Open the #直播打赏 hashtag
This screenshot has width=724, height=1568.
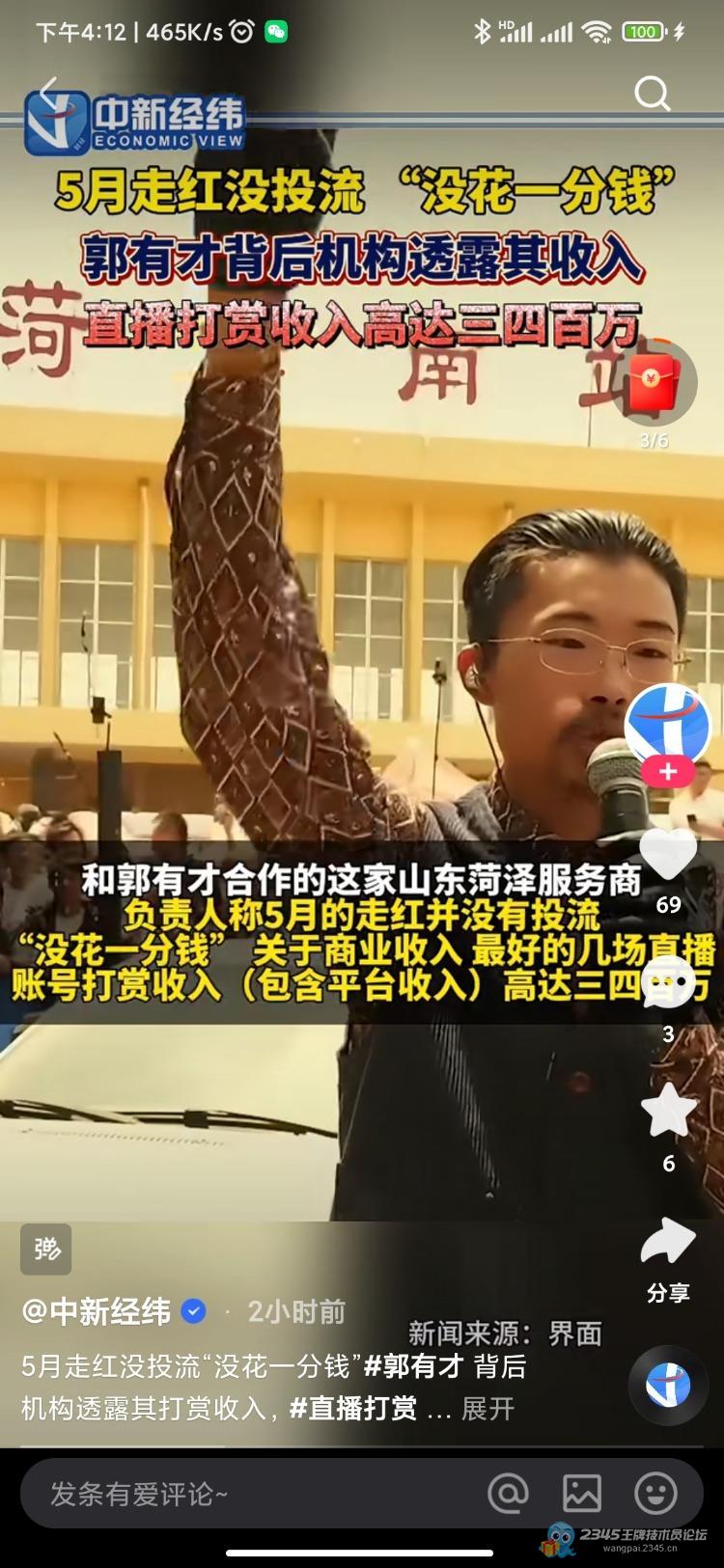click(x=353, y=1409)
